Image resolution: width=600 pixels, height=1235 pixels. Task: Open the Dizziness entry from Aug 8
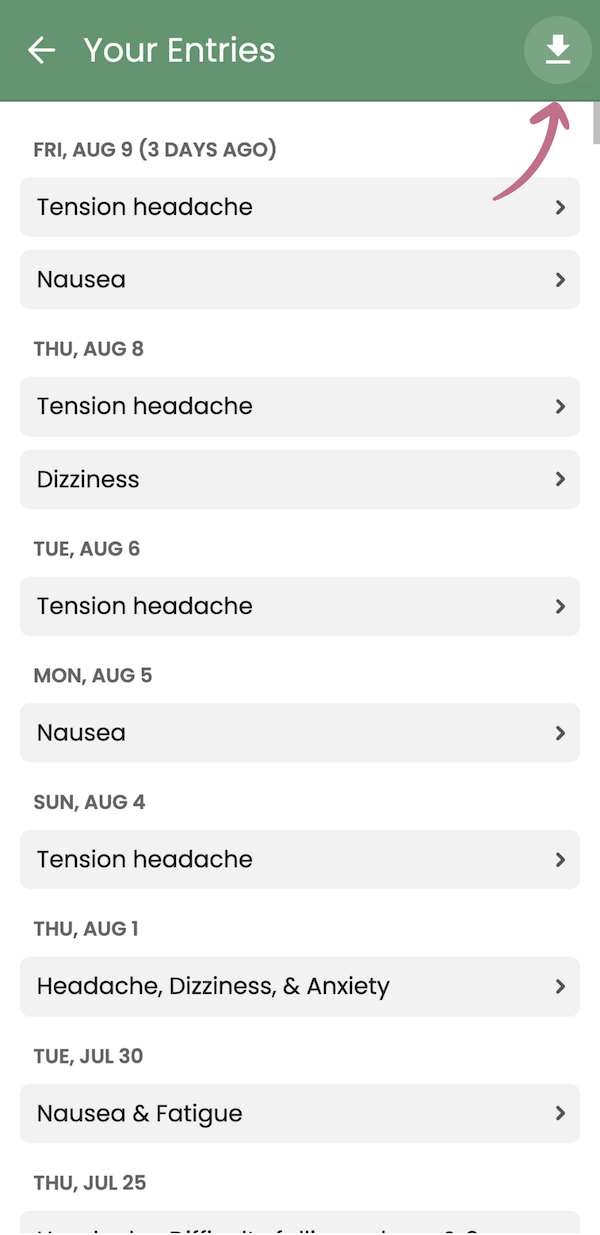300,479
